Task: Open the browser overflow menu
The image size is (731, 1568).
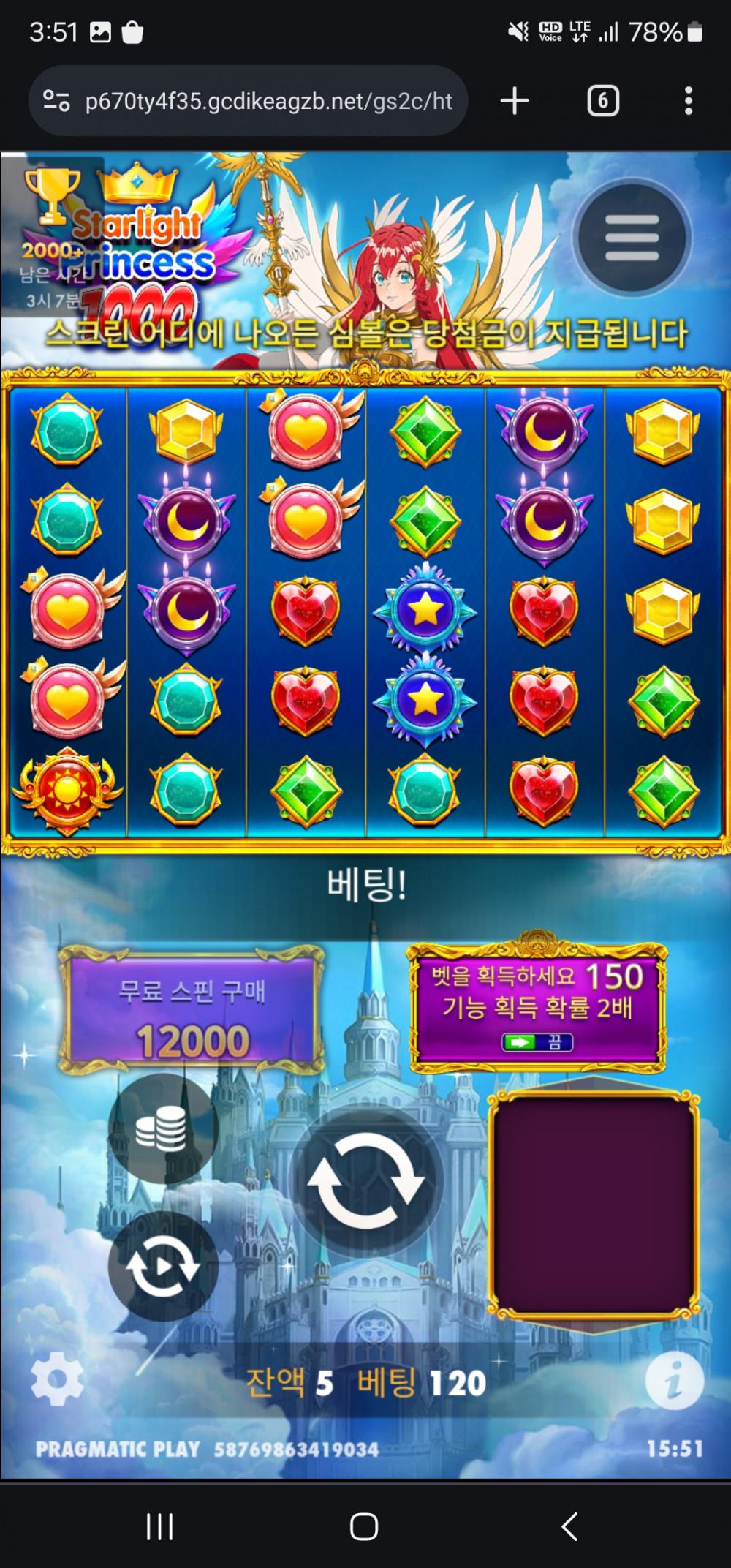Action: coord(688,101)
